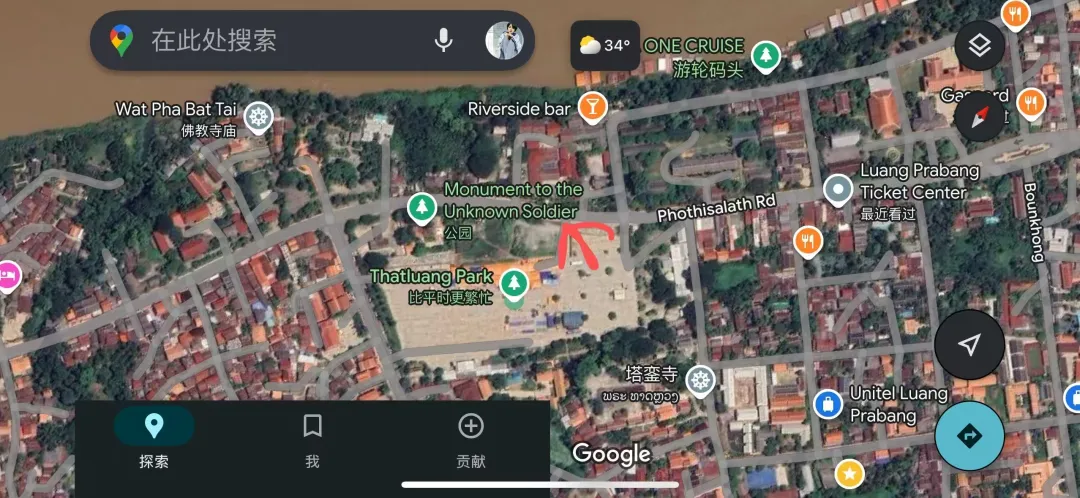Select the Thatluang Park pin
The image size is (1080, 498).
coord(514,284)
